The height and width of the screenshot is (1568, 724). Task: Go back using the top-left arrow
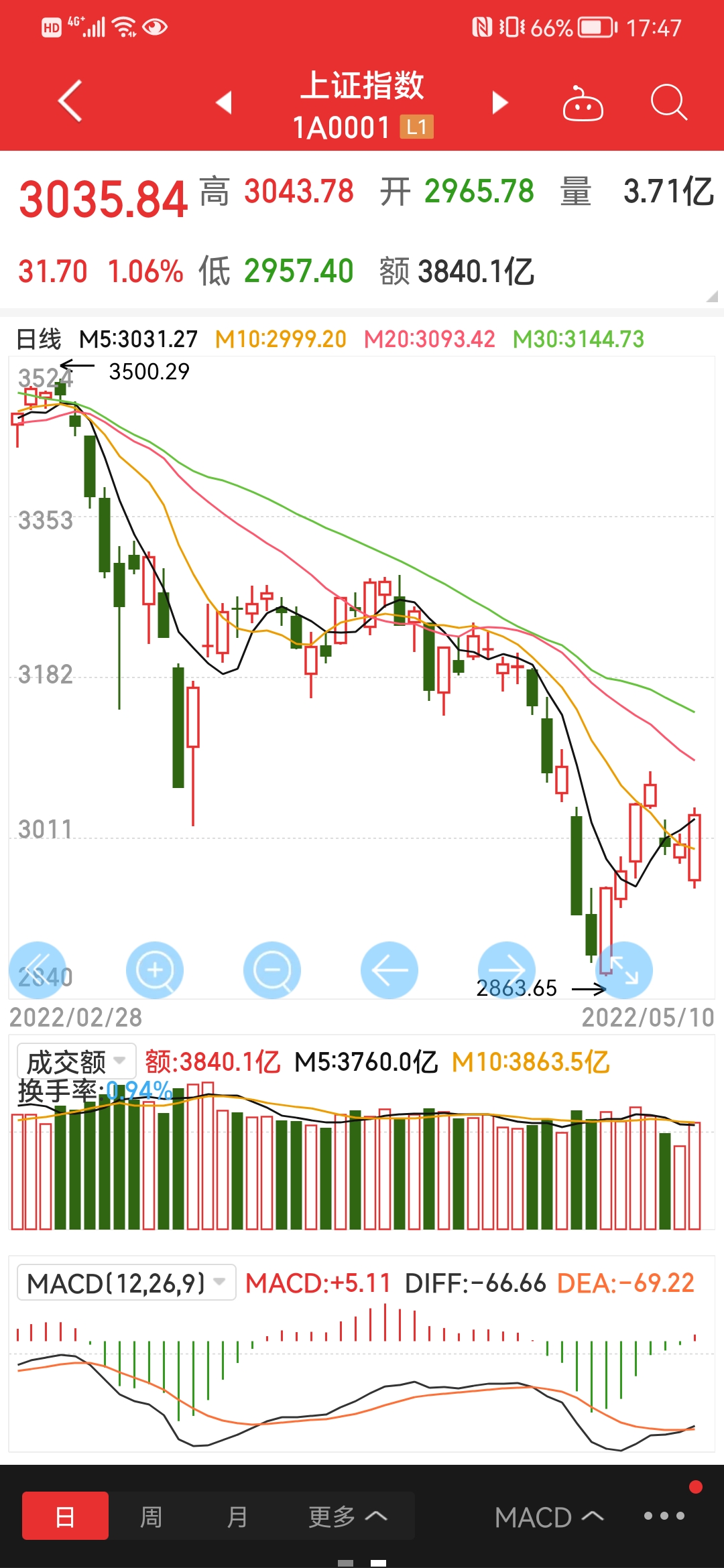70,101
